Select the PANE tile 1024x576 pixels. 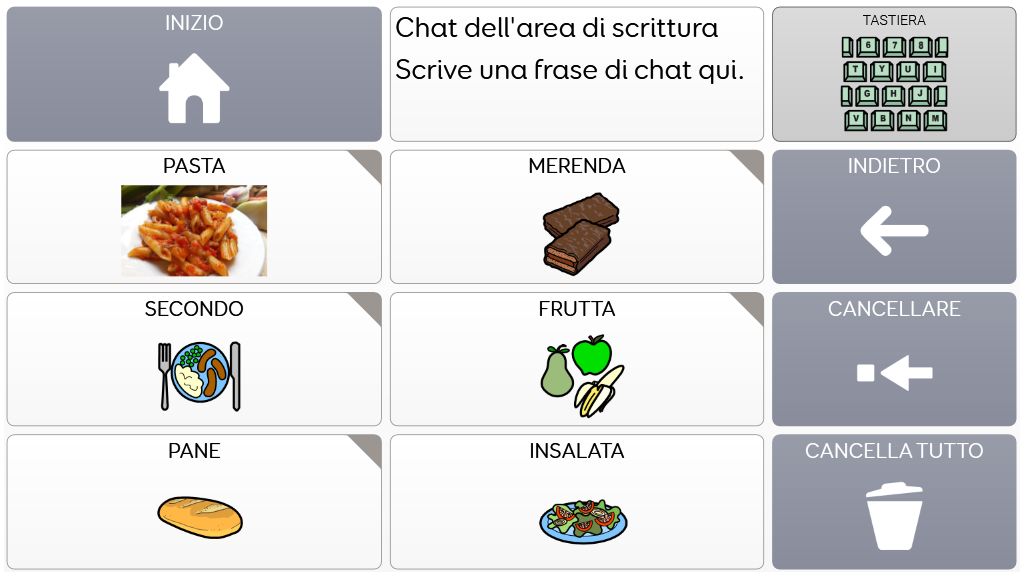(194, 502)
